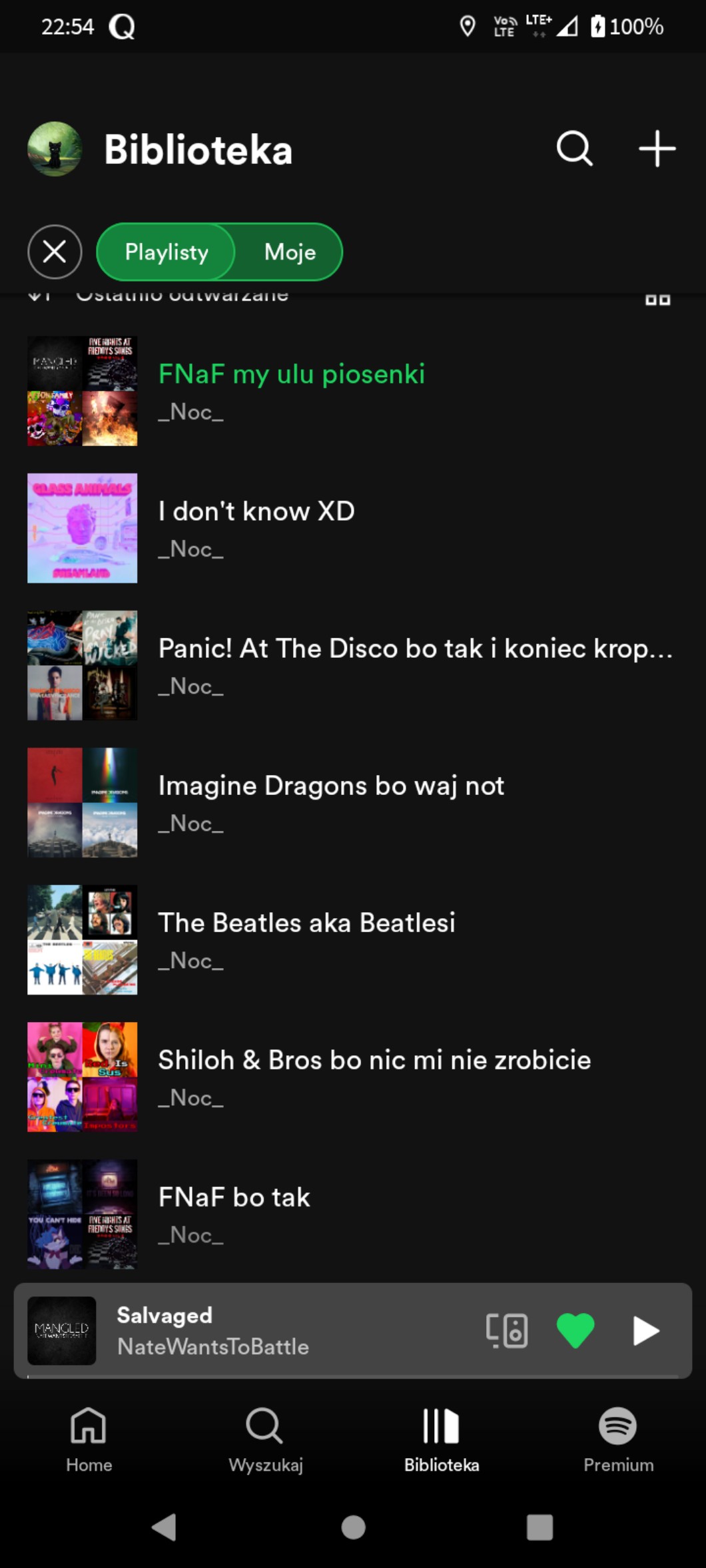The image size is (706, 1568).
Task: Switch to the Wyszukaj tab
Action: pos(265,1439)
